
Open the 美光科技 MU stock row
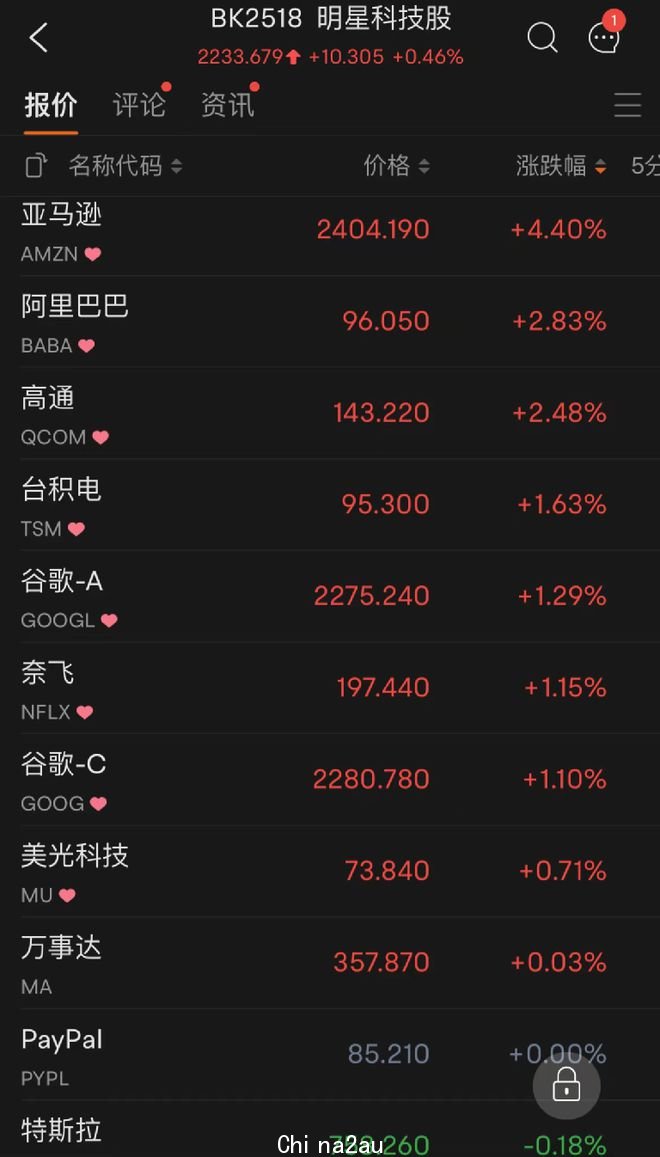click(330, 871)
